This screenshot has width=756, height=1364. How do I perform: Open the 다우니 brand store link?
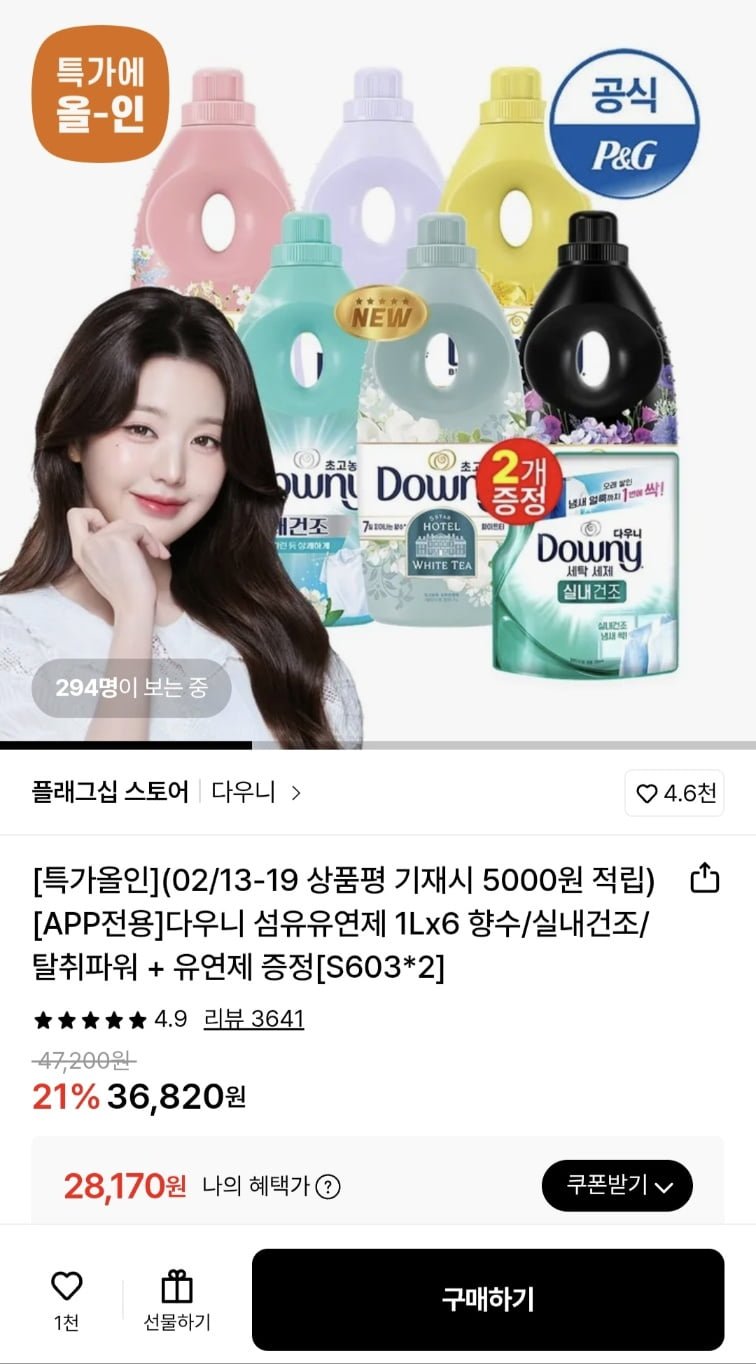[255, 793]
